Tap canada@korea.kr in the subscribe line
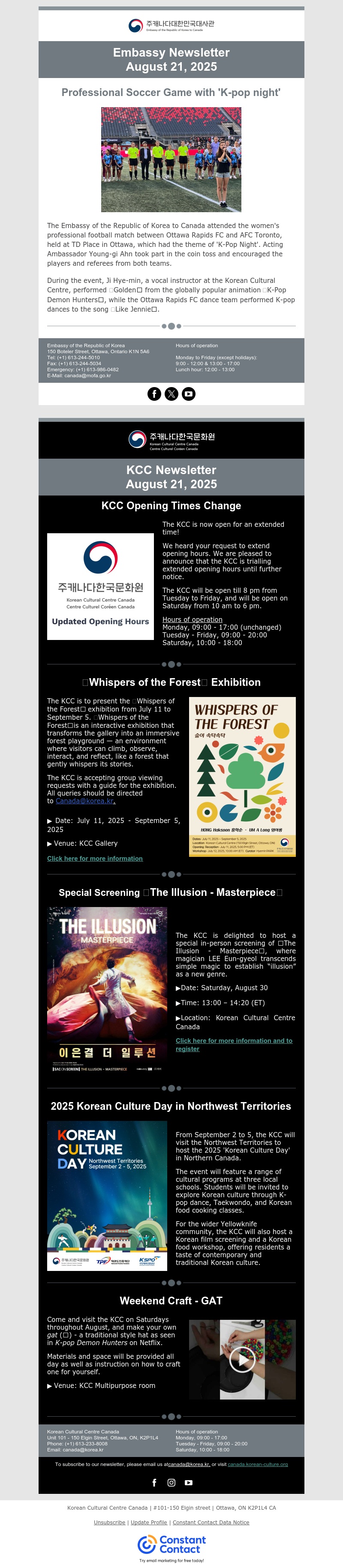343x1568 pixels. click(189, 1464)
